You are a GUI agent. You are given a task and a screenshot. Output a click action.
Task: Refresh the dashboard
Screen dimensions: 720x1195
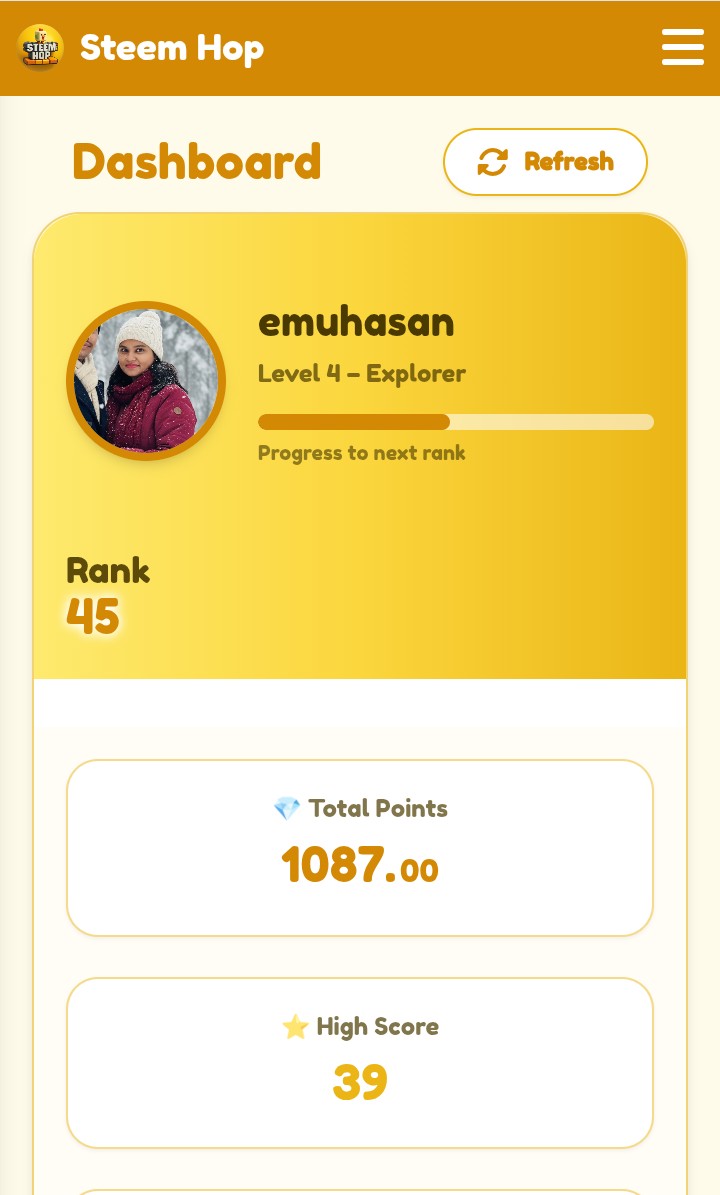tap(545, 162)
